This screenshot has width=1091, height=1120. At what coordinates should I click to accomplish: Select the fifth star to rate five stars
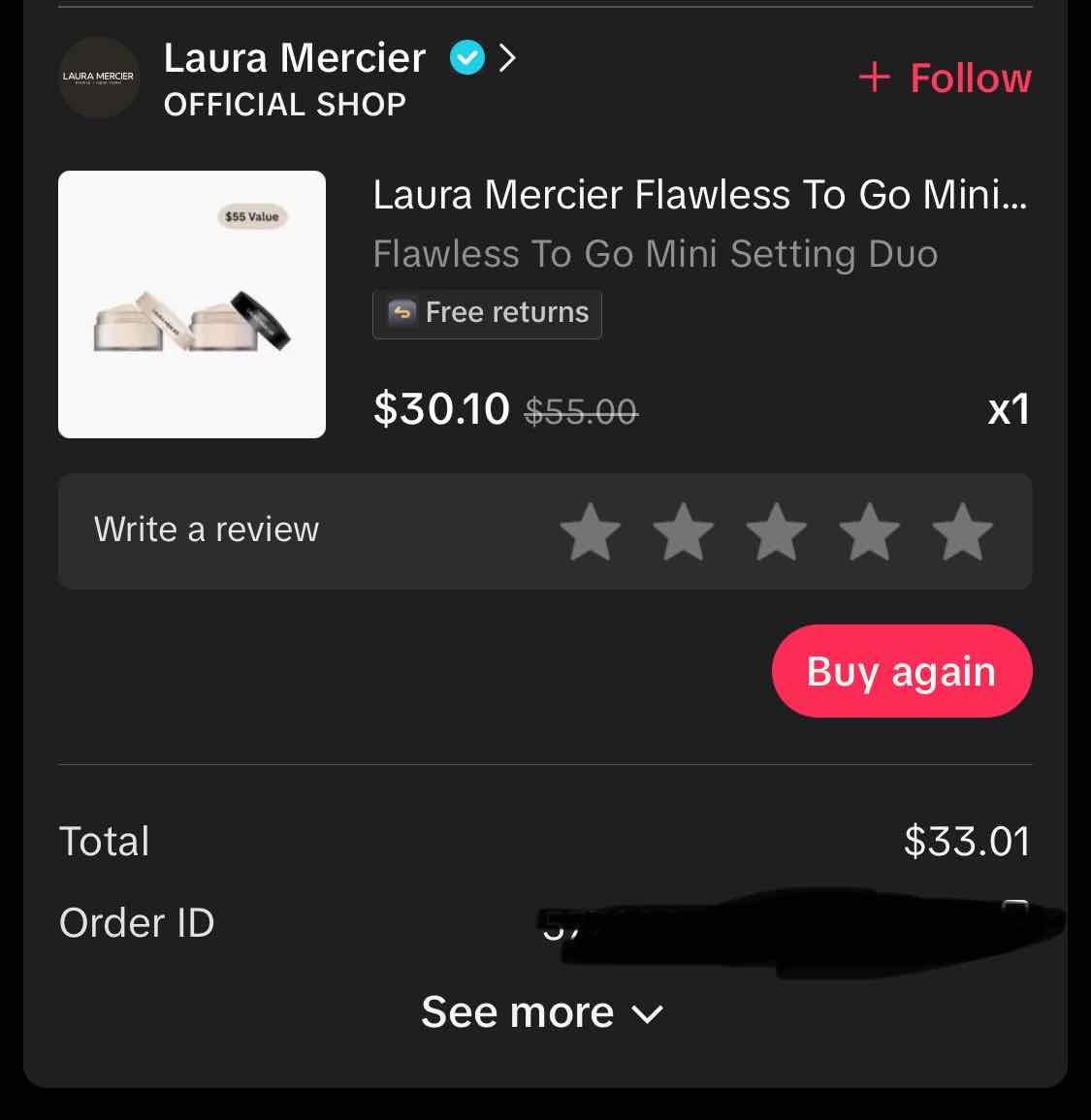(x=962, y=530)
